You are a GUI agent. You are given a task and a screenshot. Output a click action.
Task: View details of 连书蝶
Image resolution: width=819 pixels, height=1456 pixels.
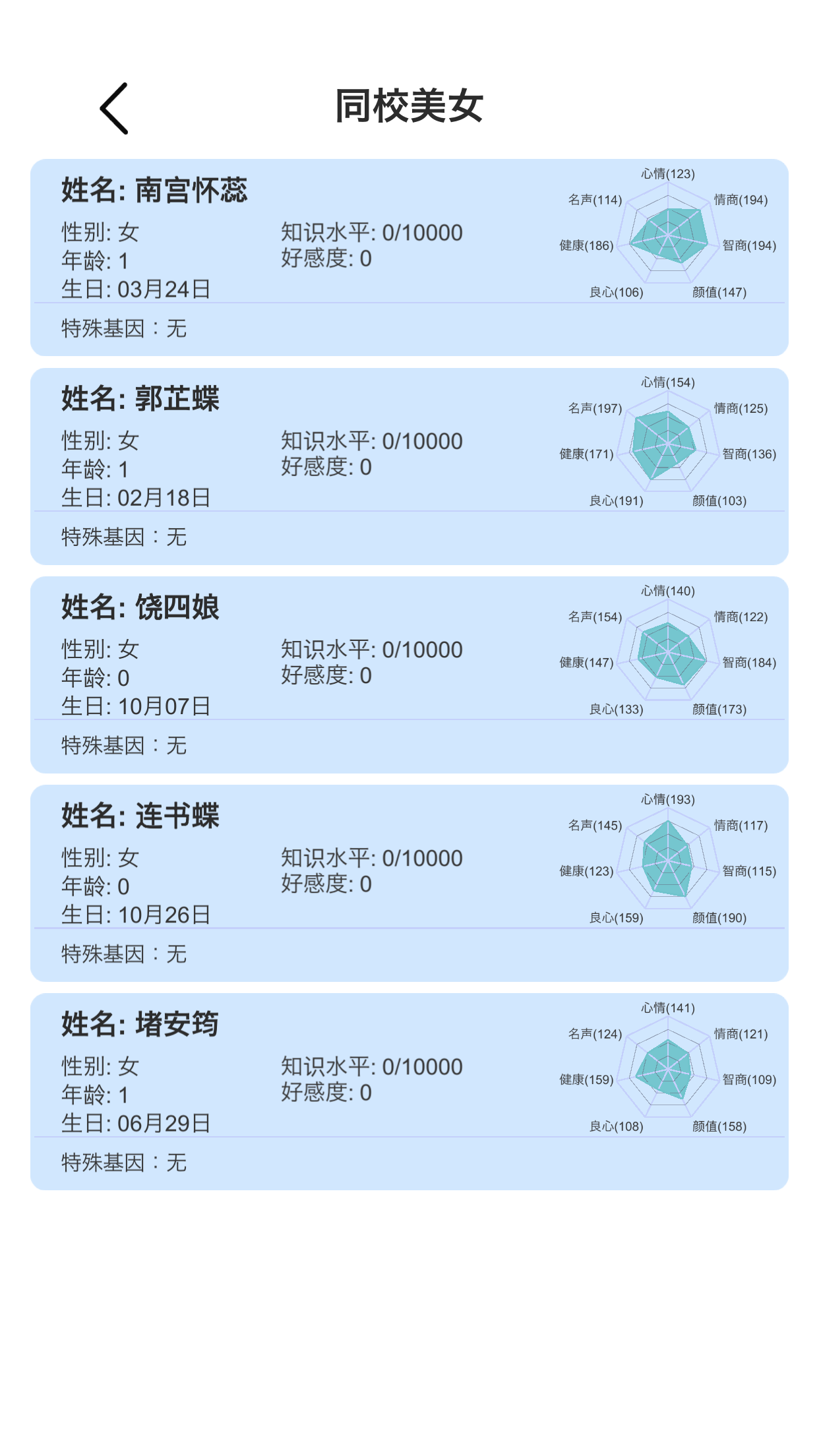tap(409, 883)
